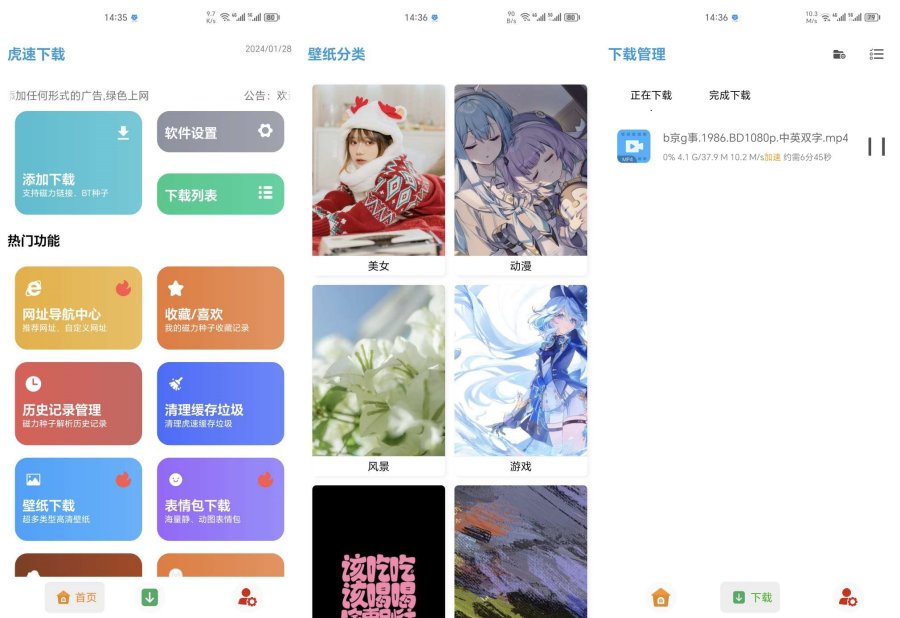Switch to the 正在下载 downloading tab

(x=651, y=95)
